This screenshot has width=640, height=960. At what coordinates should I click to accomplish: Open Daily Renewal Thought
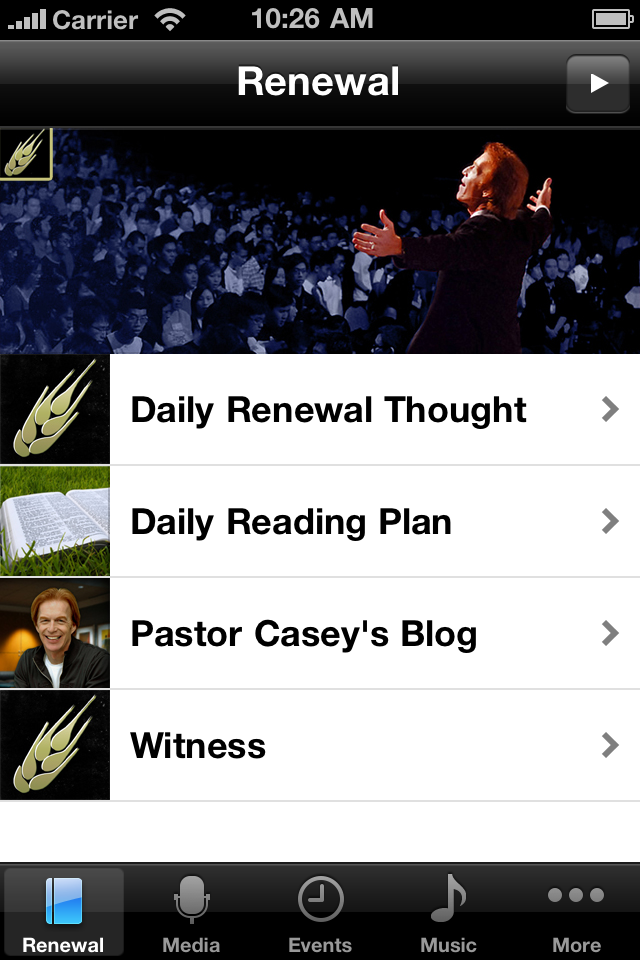point(328,410)
